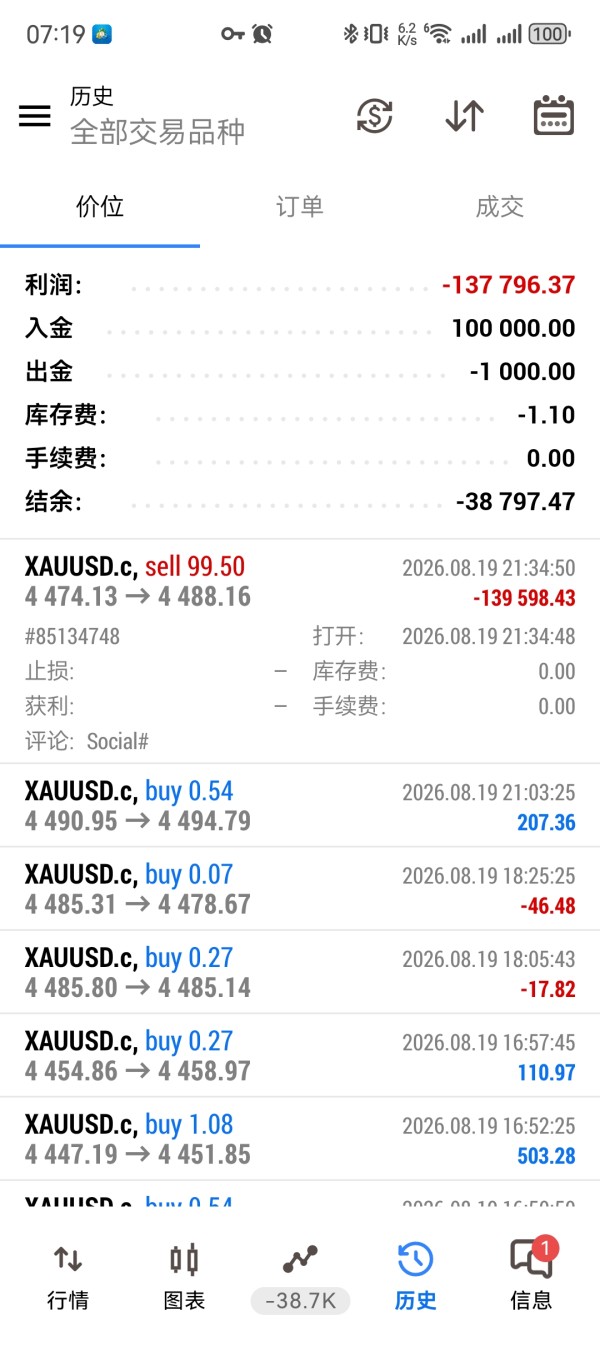Open the calendar date range picker
Viewport: 600px width, 1356px height.
coord(553,116)
